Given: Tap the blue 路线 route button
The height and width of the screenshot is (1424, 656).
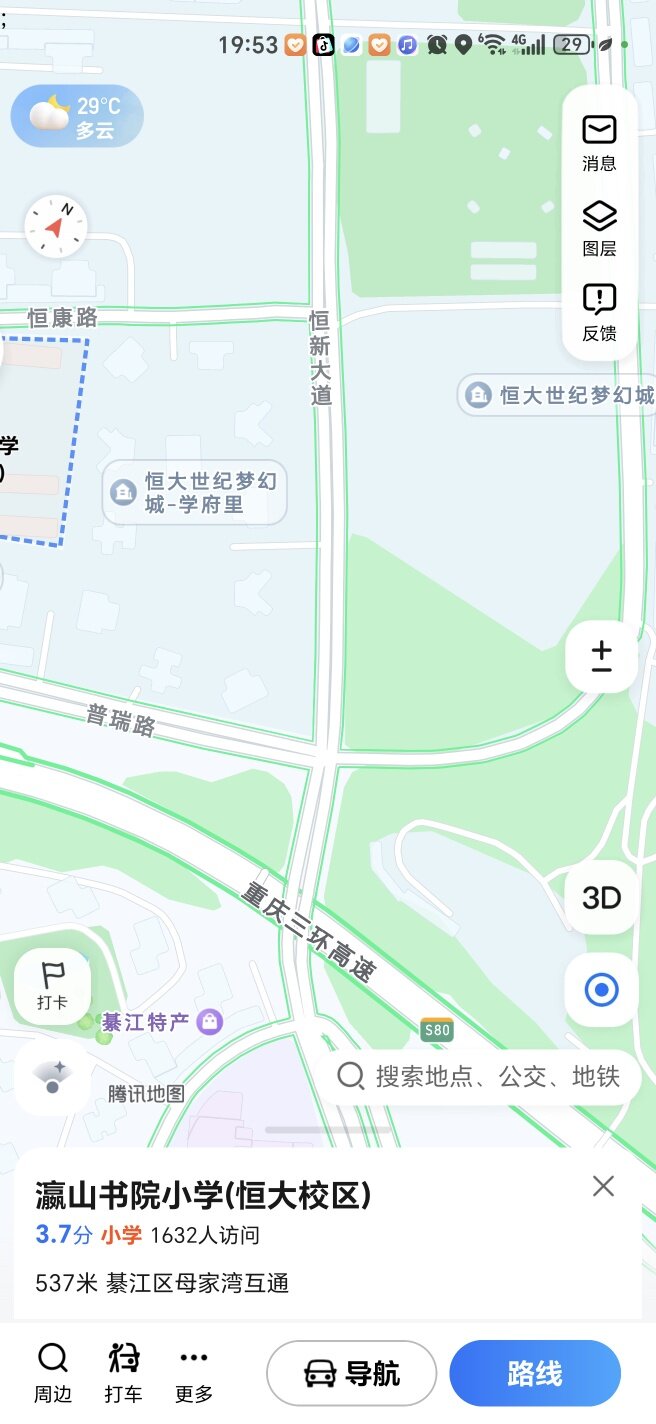Looking at the screenshot, I should tap(535, 1373).
